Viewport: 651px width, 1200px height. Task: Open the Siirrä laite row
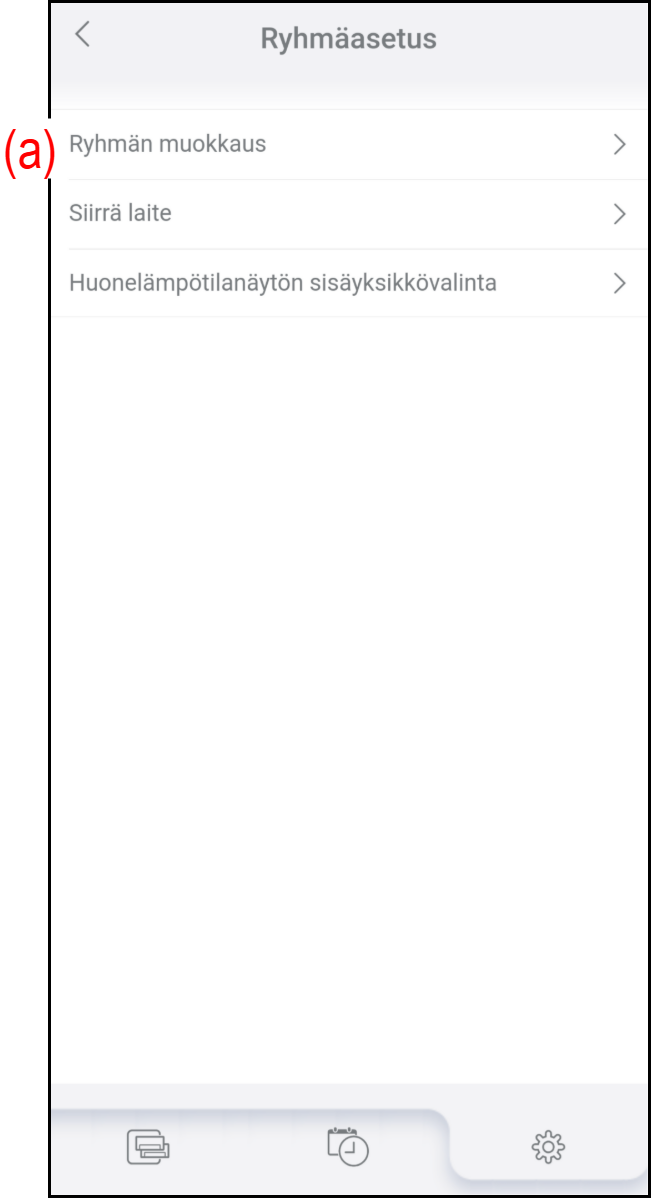[x=349, y=214]
